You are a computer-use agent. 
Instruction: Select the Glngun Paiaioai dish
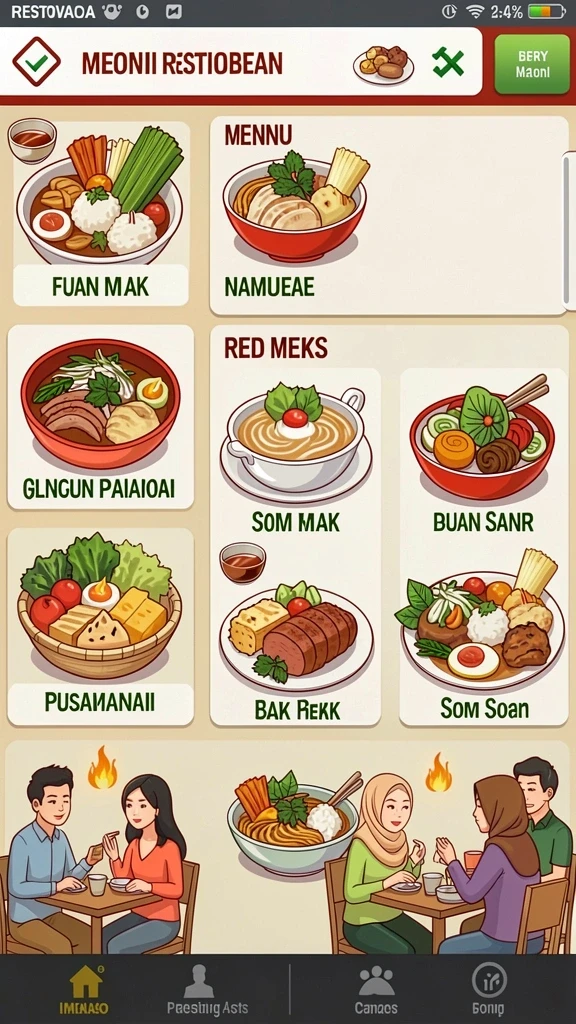(x=101, y=417)
